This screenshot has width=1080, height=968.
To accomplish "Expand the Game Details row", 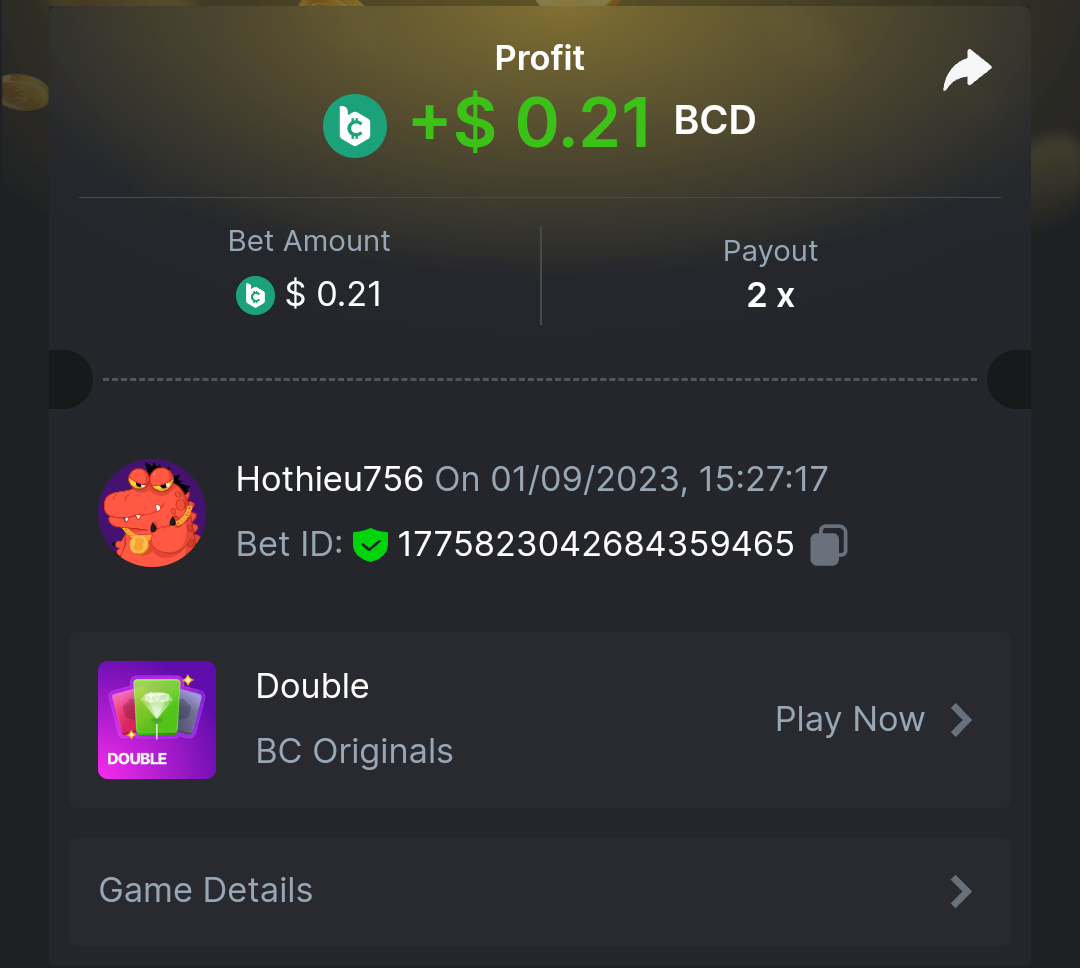I will (x=540, y=890).
